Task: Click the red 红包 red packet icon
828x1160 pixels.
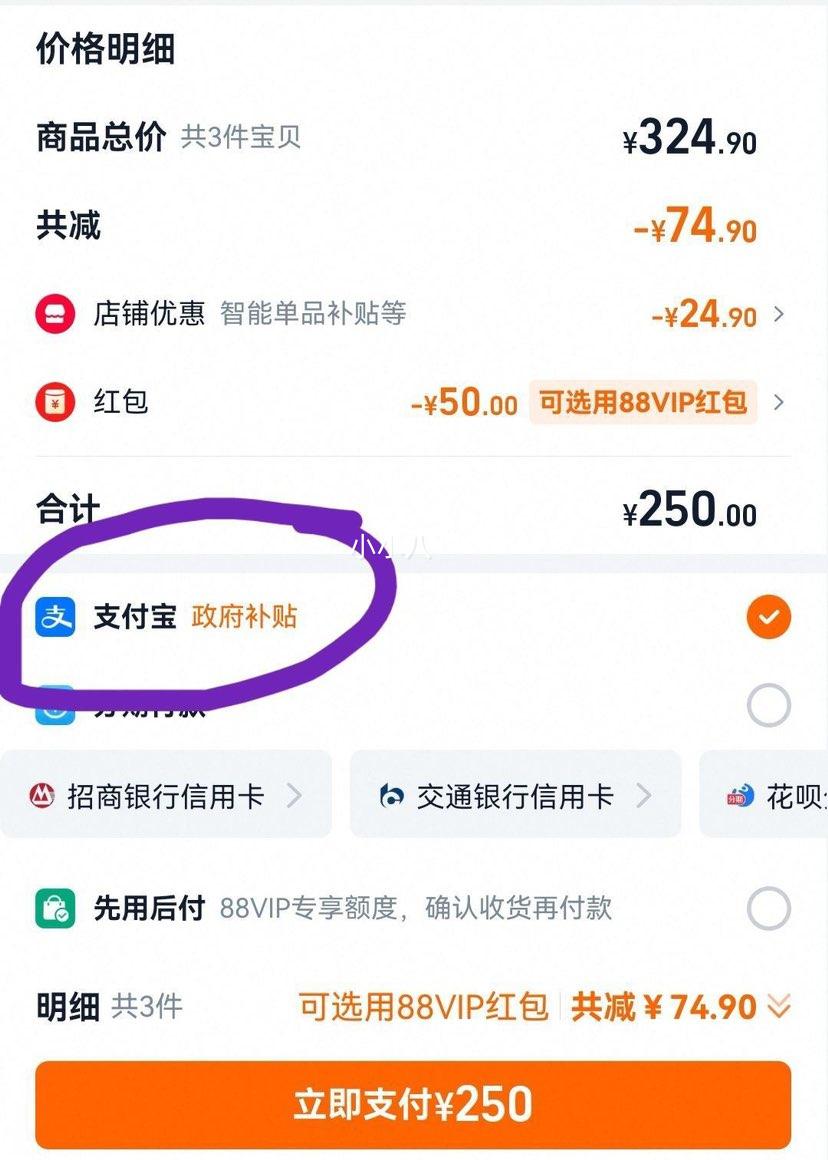Action: [57, 403]
